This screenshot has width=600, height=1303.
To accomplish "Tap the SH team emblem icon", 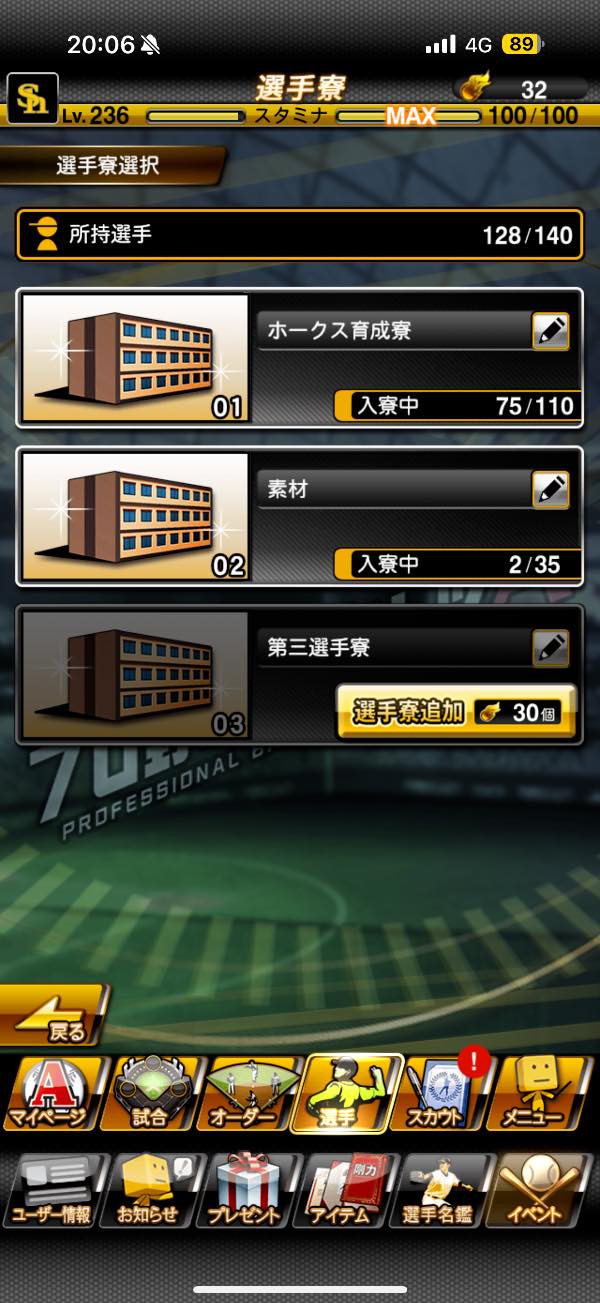I will click(x=32, y=98).
